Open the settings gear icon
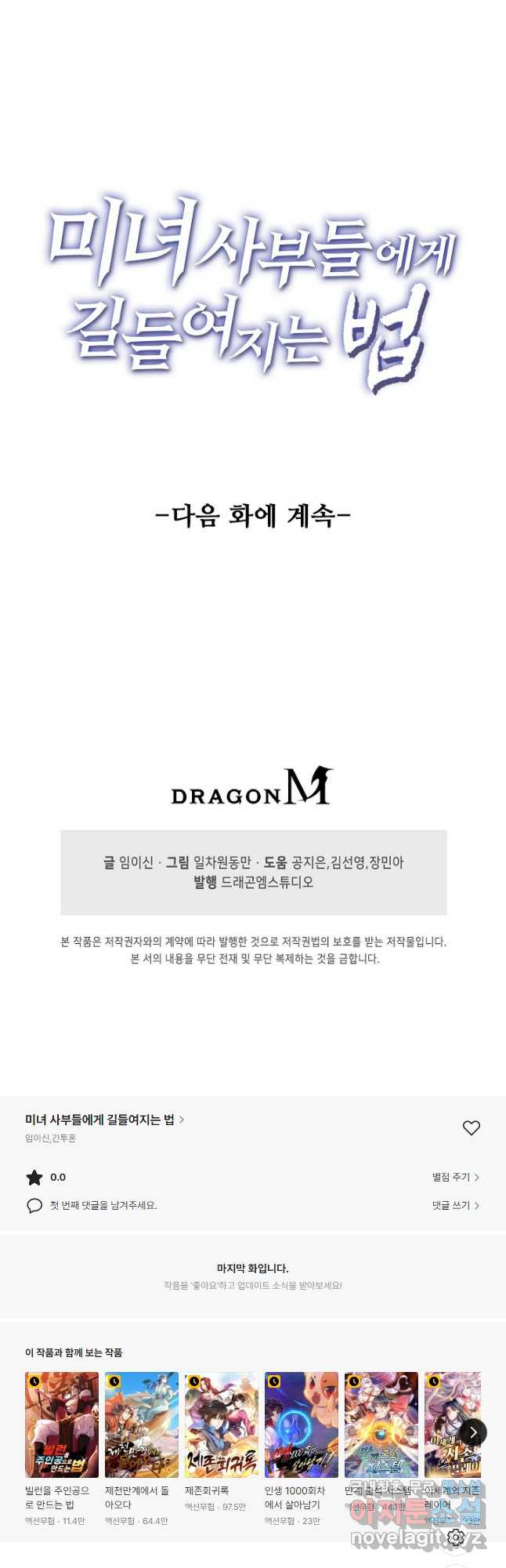The width and height of the screenshot is (506, 1568). click(456, 1537)
